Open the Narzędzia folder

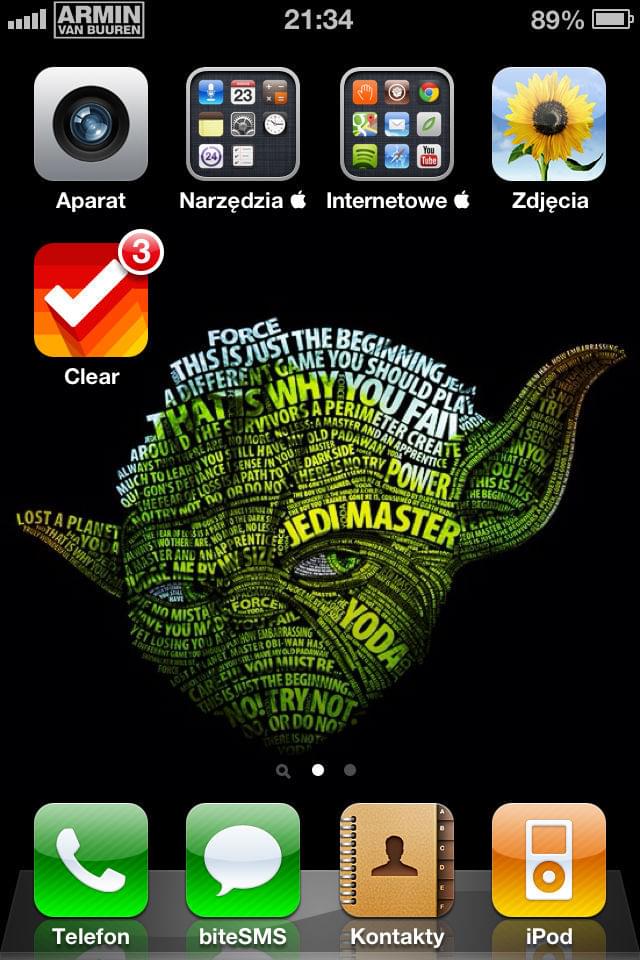pos(243,124)
